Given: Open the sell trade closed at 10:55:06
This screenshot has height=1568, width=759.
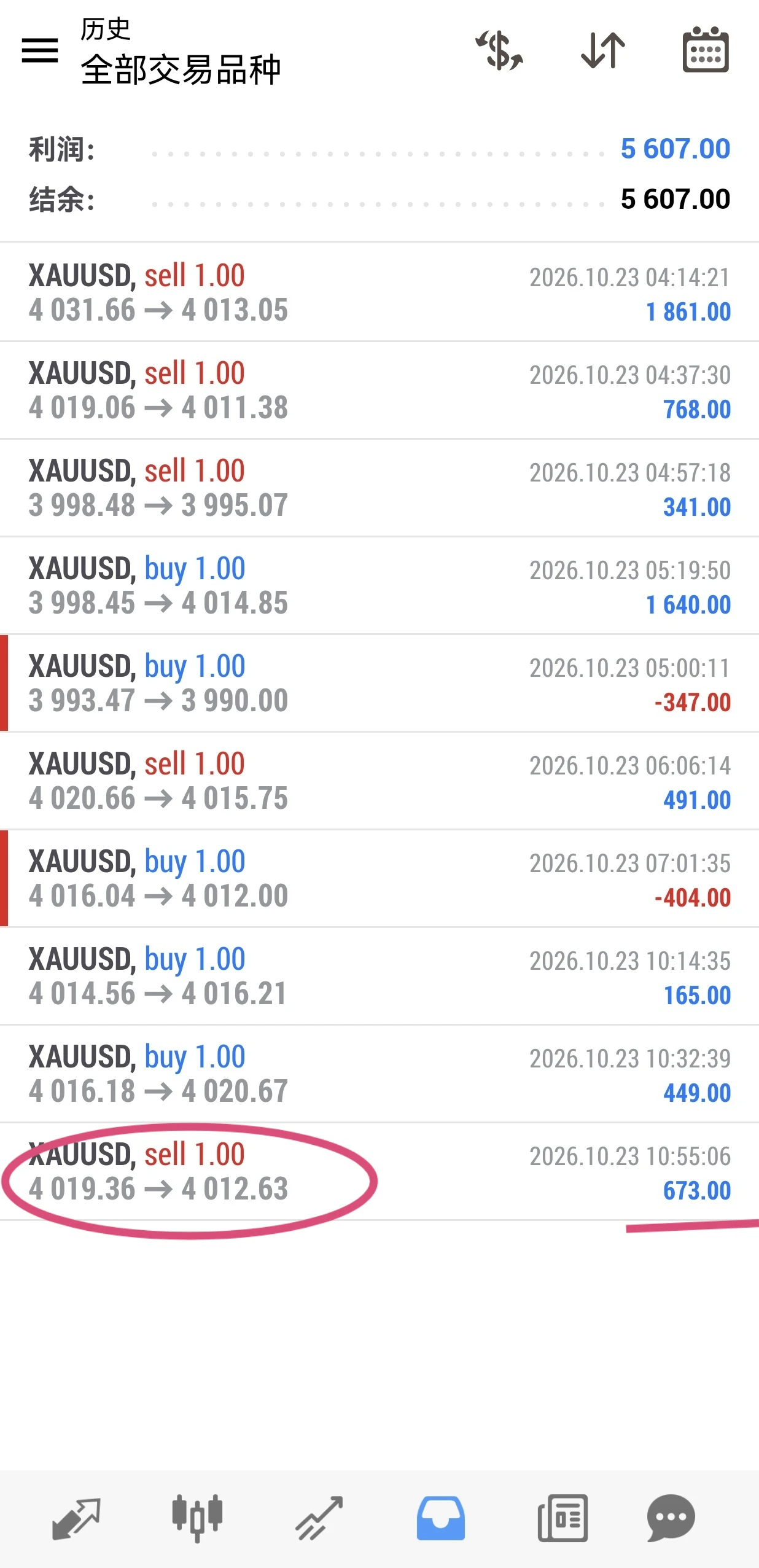Looking at the screenshot, I should coord(379,1171).
